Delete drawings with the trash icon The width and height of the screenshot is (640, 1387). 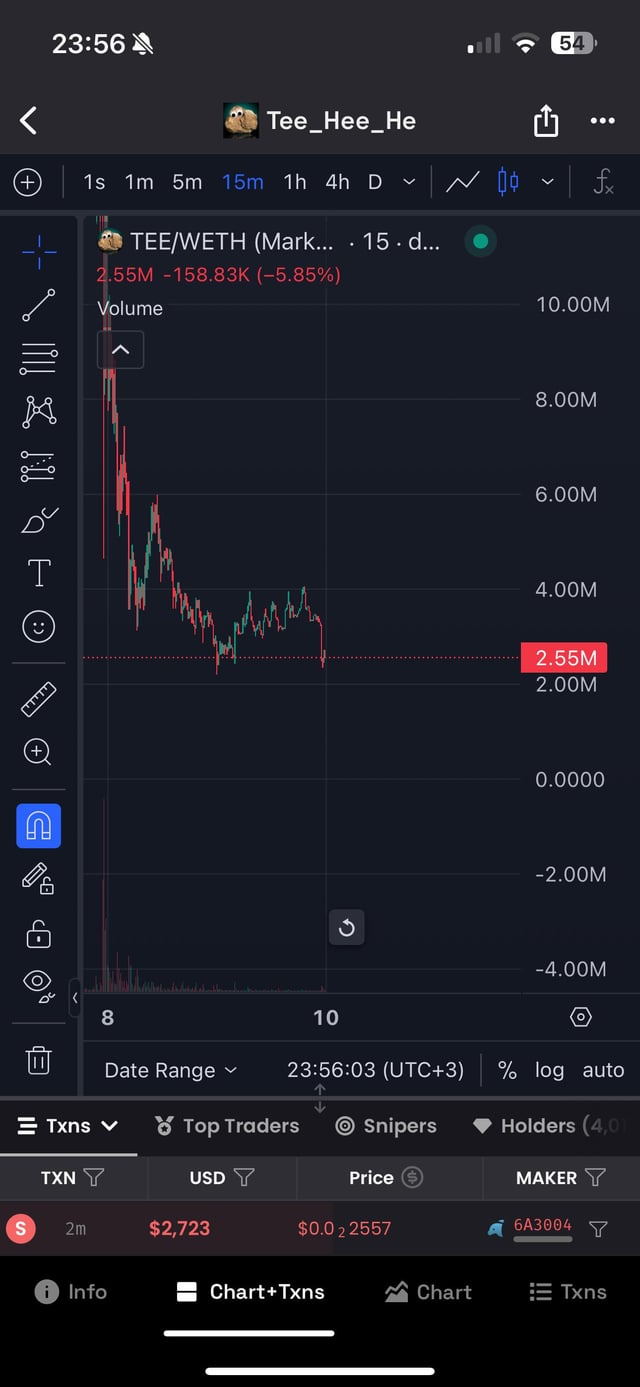pos(39,1059)
